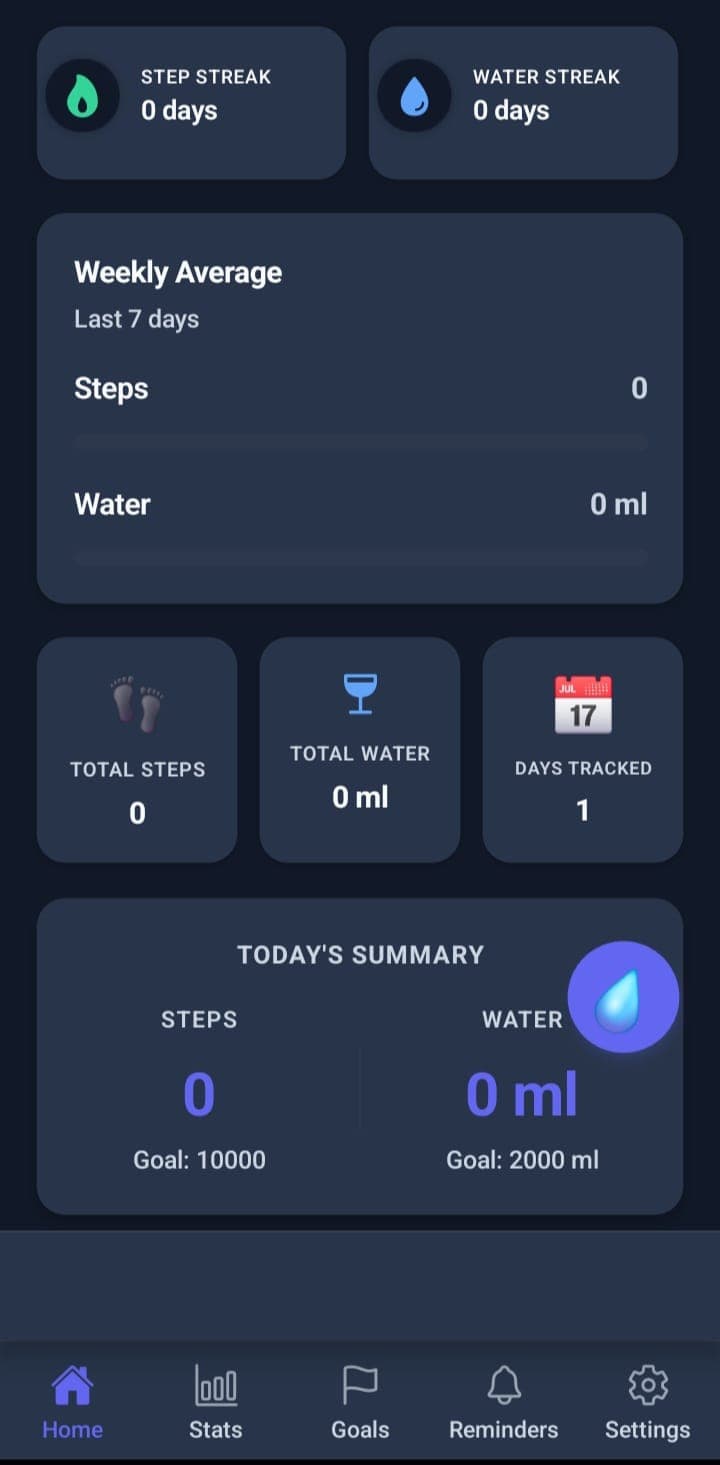The height and width of the screenshot is (1465, 720).
Task: Switch to the Goals tab
Action: coord(360,1402)
